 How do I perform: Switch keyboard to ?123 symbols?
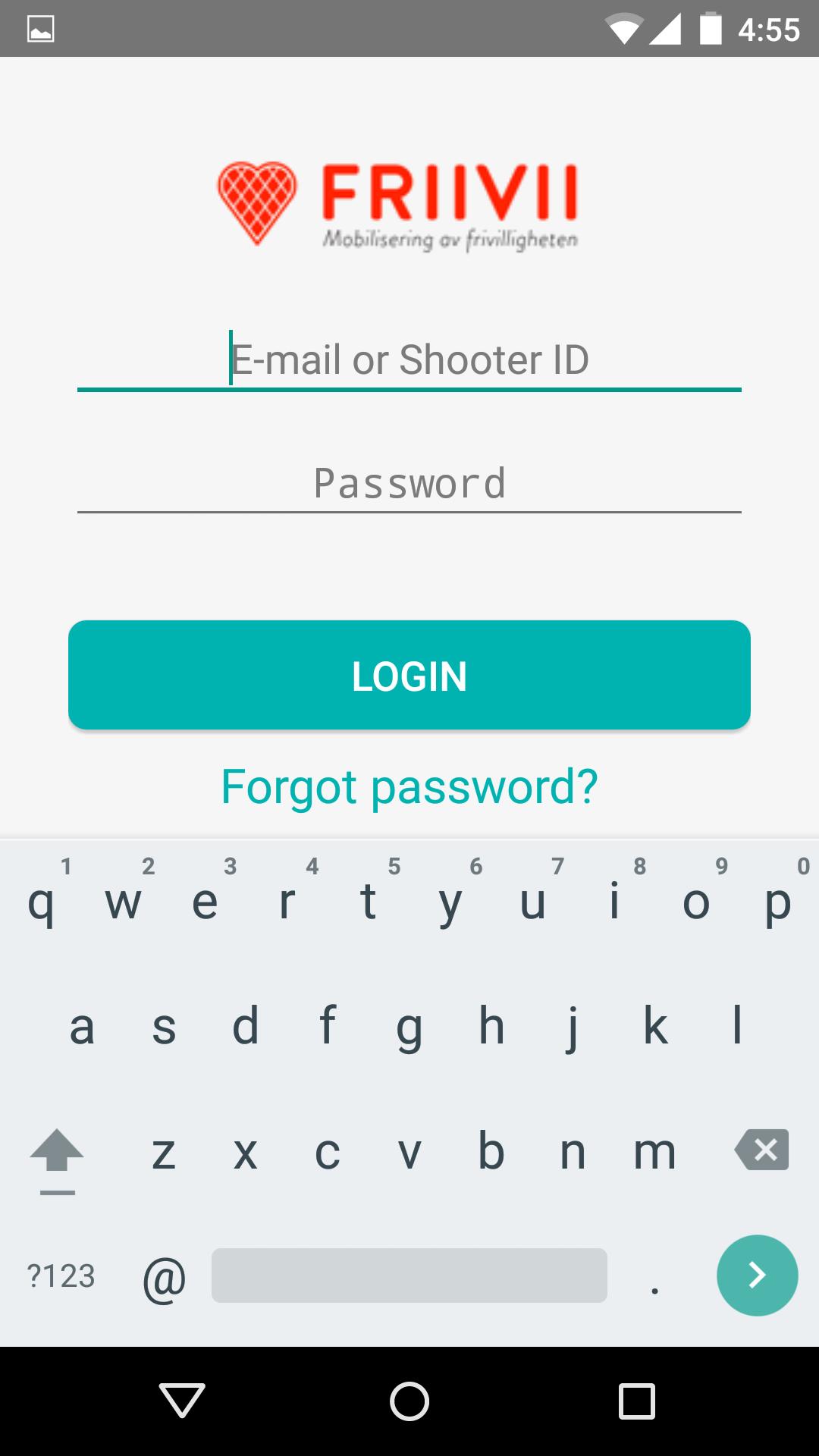click(61, 1276)
